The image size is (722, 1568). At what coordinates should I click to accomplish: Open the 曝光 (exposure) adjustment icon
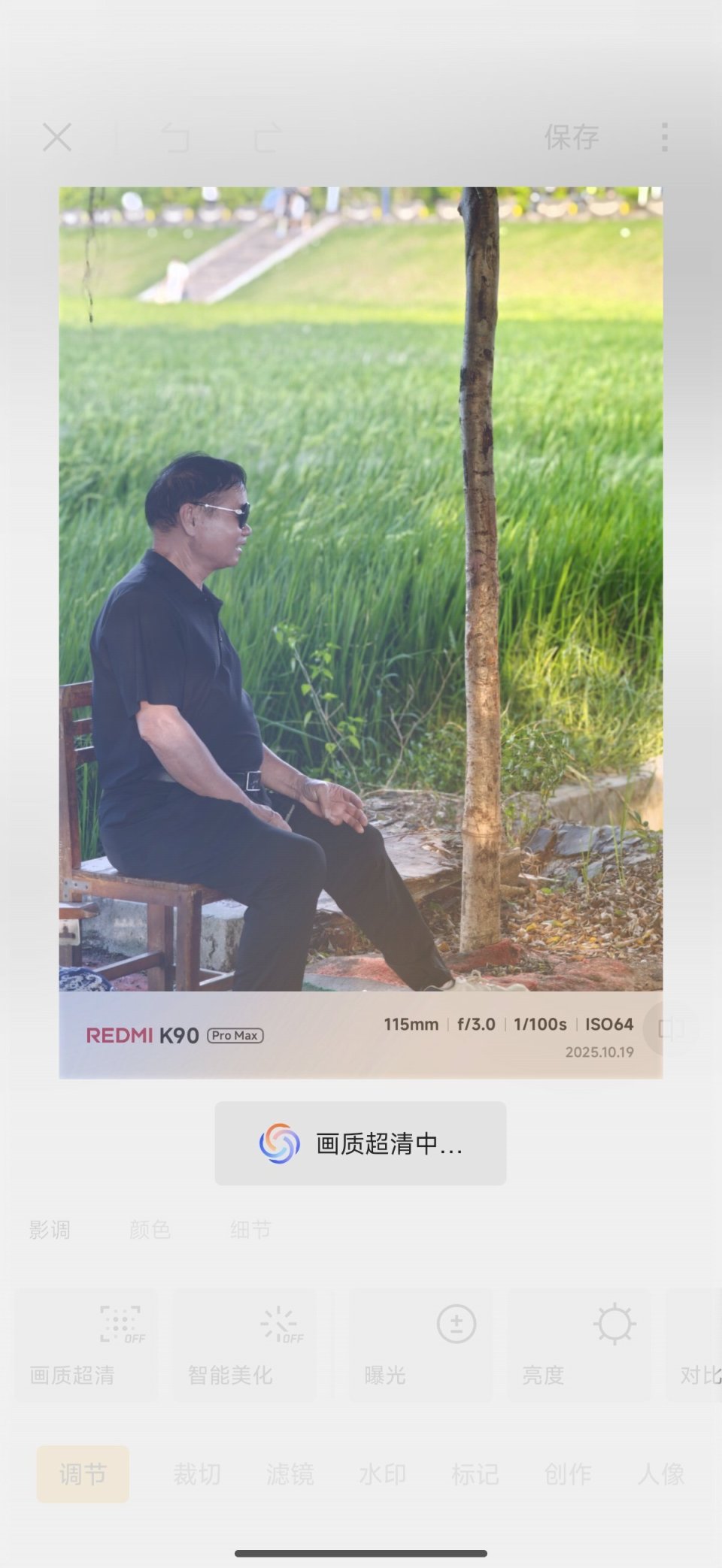[456, 1325]
